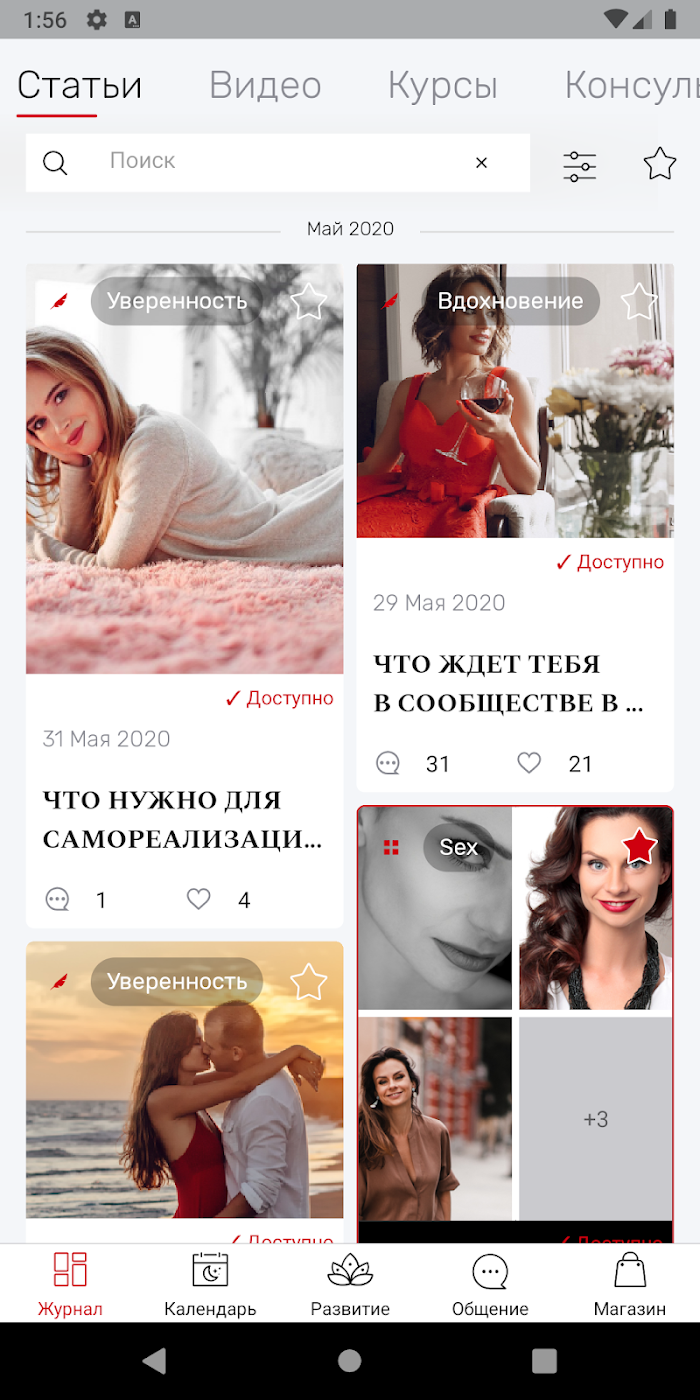
Task: Star the Вдохновение article
Action: [639, 301]
